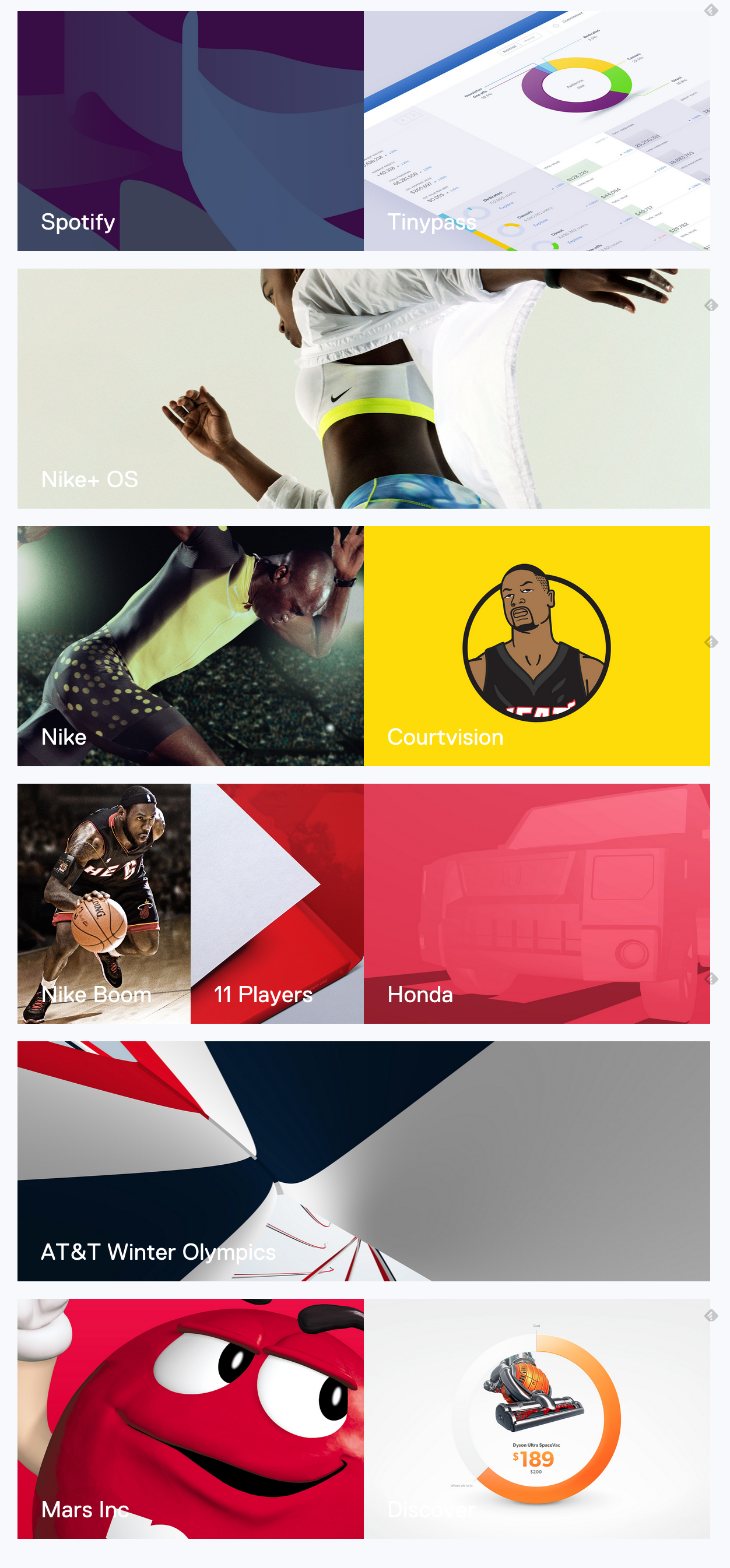Open the Nike+ OS case study

coord(363,388)
